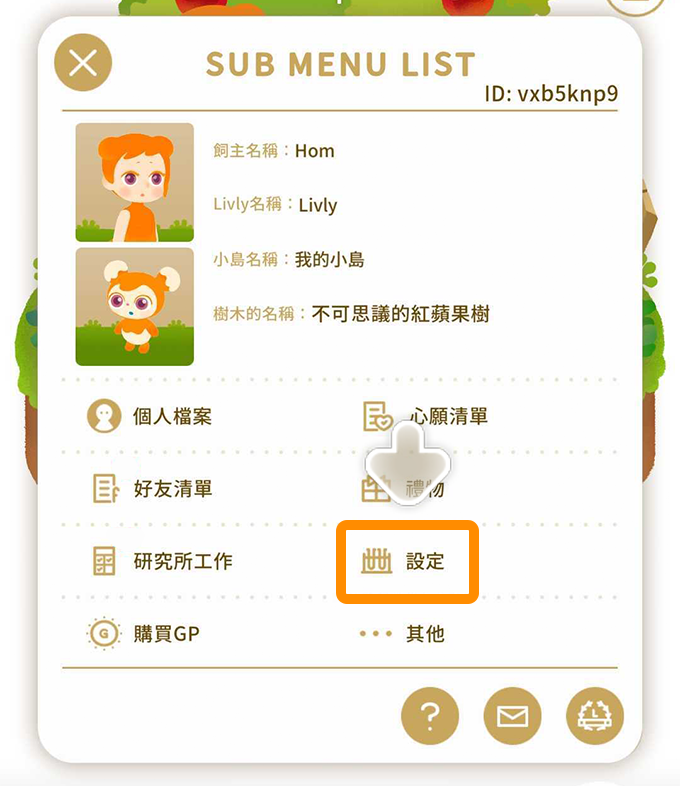Open the mail inbox icon

point(512,716)
